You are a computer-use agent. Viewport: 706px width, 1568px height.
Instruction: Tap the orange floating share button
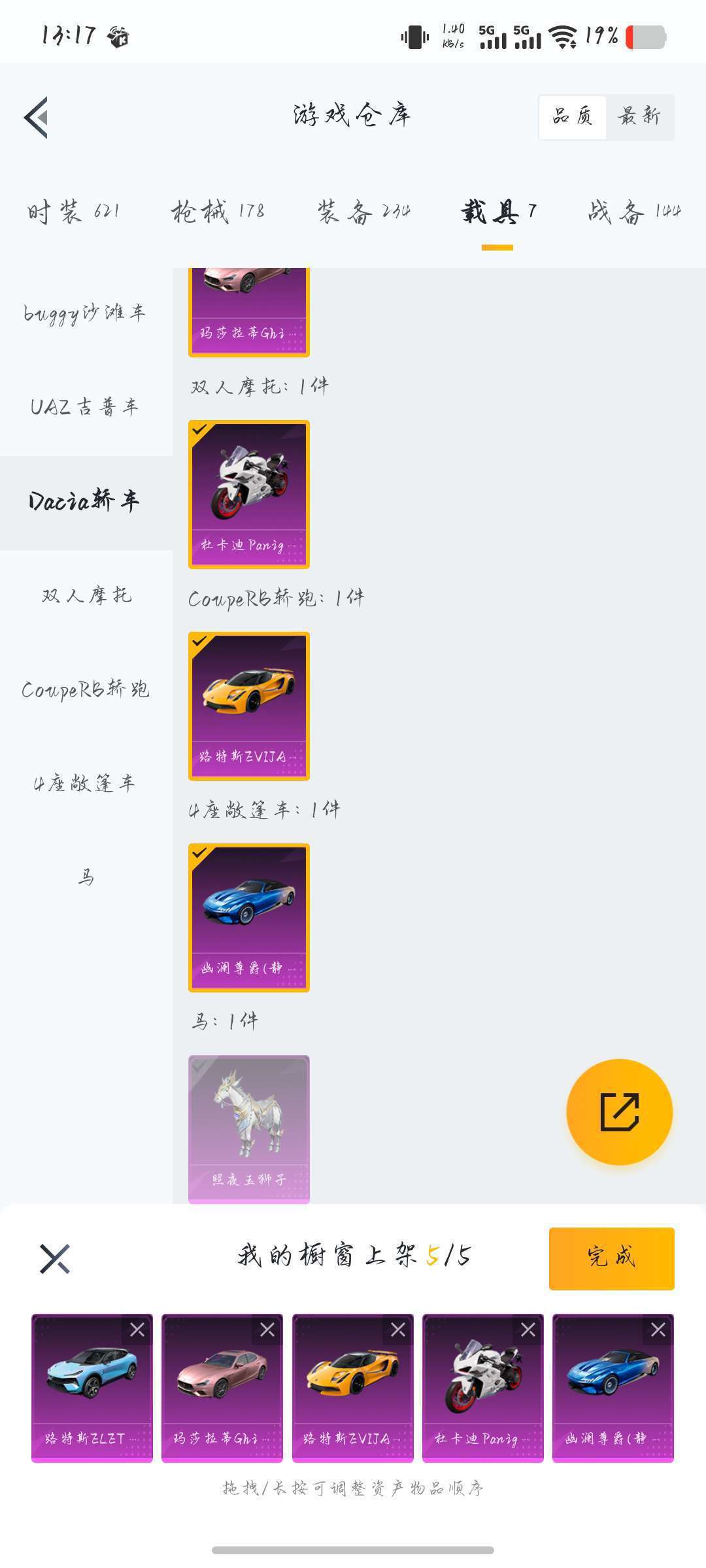pyautogui.click(x=619, y=1111)
